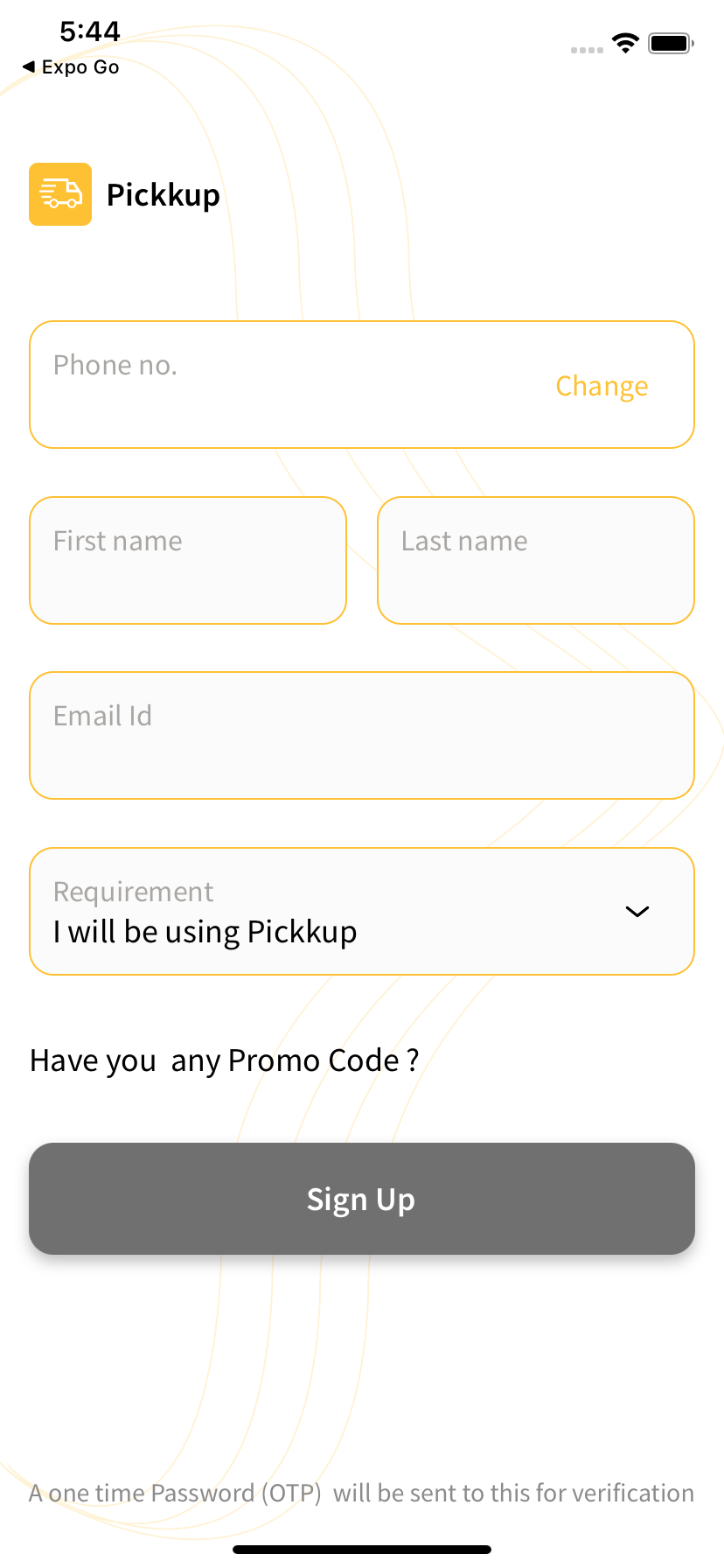Tap the Pickkup title text
This screenshot has height=1568, width=724.
coord(164,194)
